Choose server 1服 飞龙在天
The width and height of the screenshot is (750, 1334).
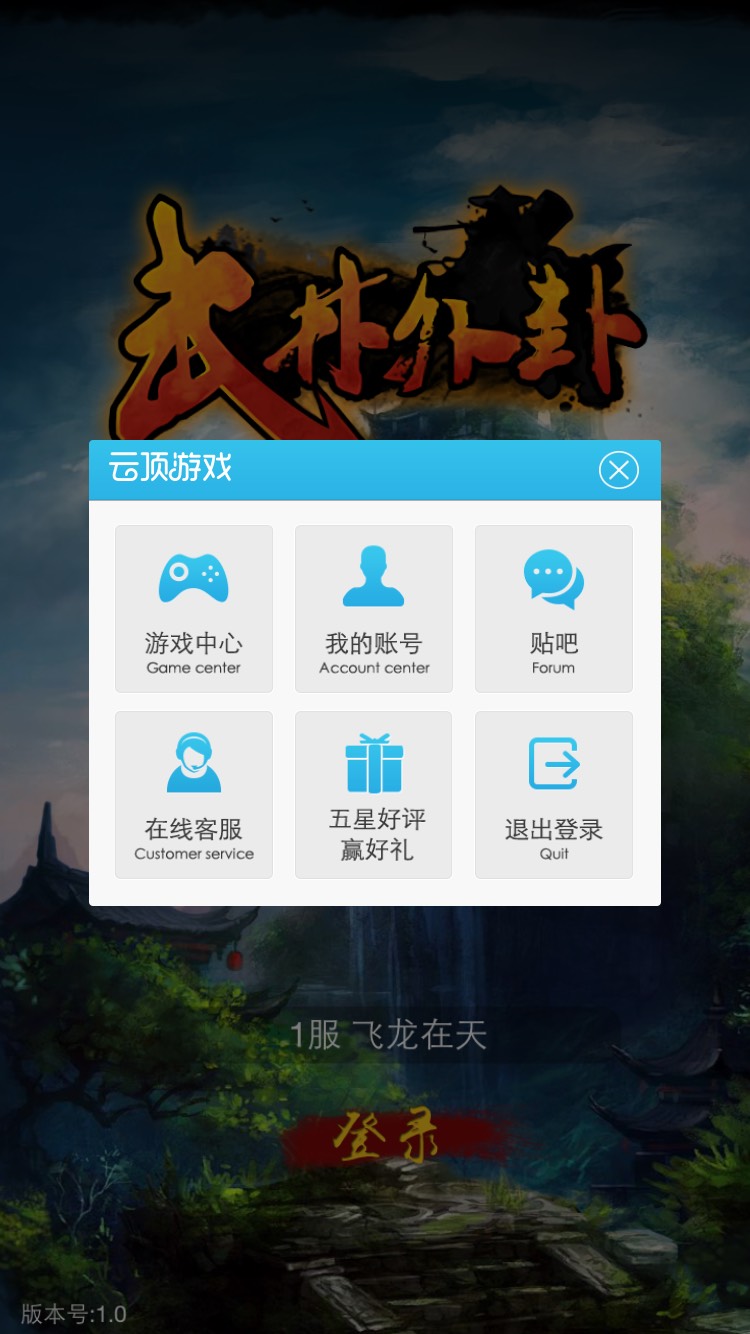click(388, 1035)
